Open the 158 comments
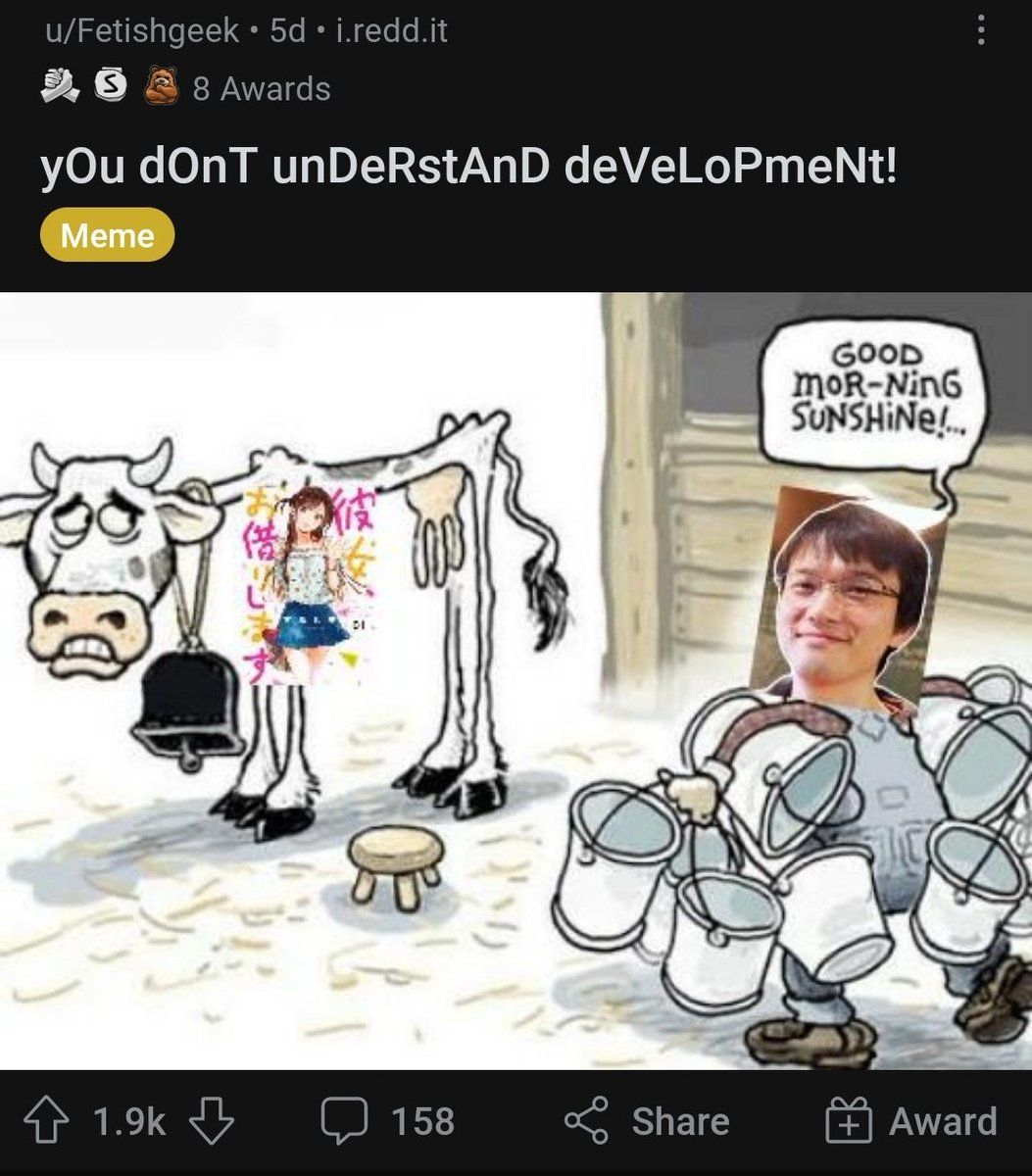This screenshot has width=1032, height=1176. pos(388,1122)
